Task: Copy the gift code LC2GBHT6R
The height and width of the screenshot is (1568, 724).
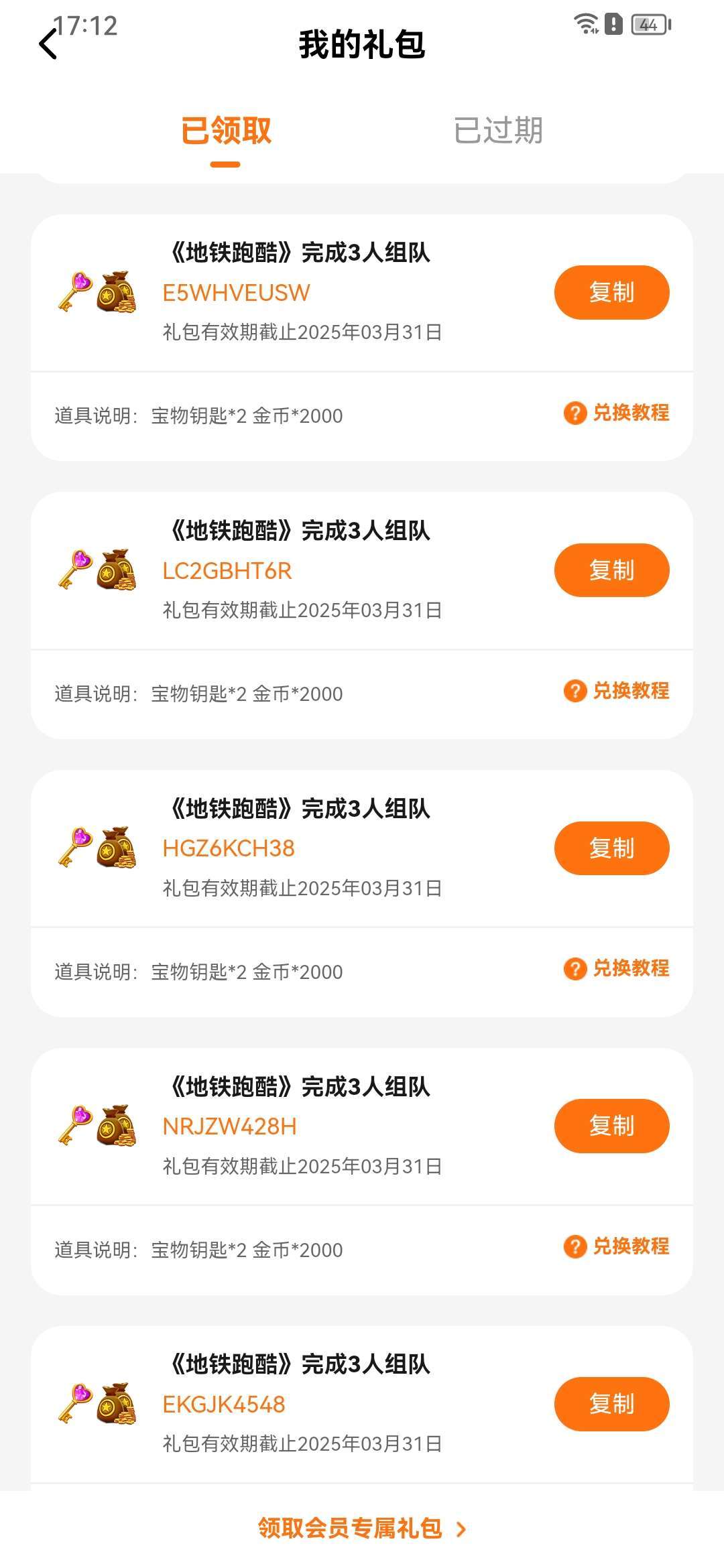Action: (611, 570)
